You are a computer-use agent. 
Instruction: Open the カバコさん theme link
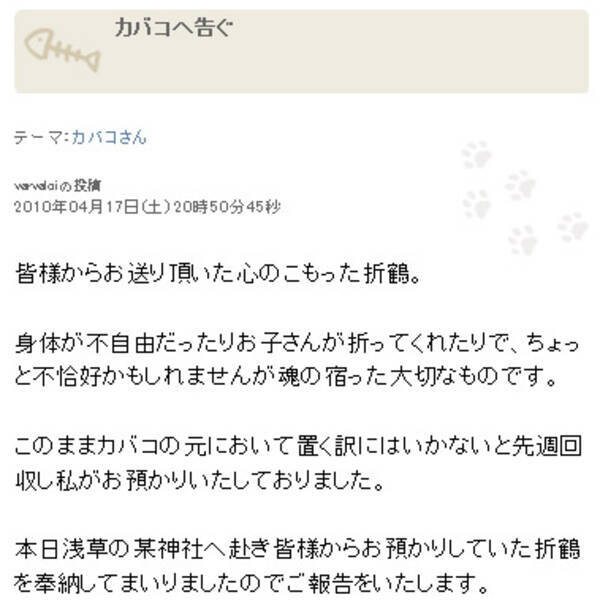[x=108, y=137]
